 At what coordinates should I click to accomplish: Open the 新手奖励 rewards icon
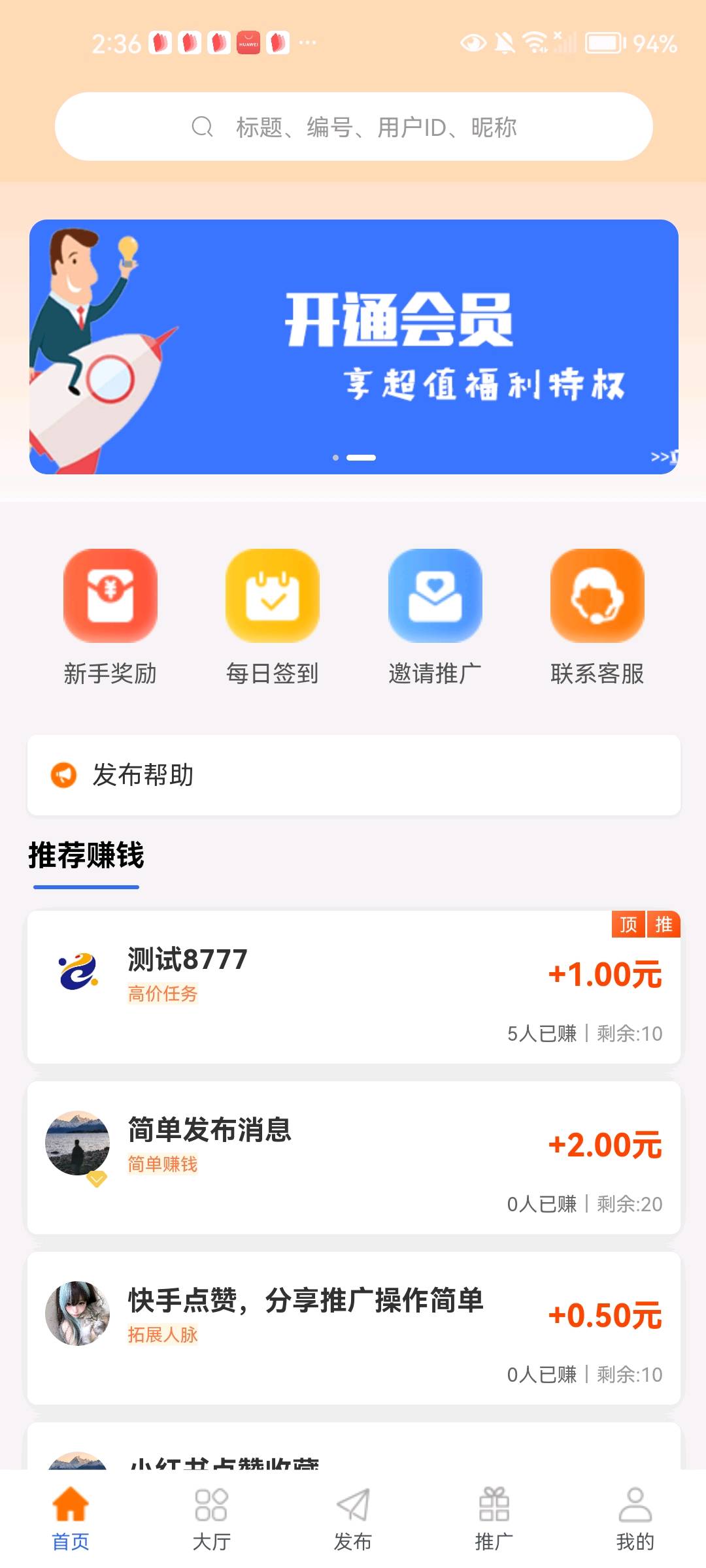click(x=110, y=595)
